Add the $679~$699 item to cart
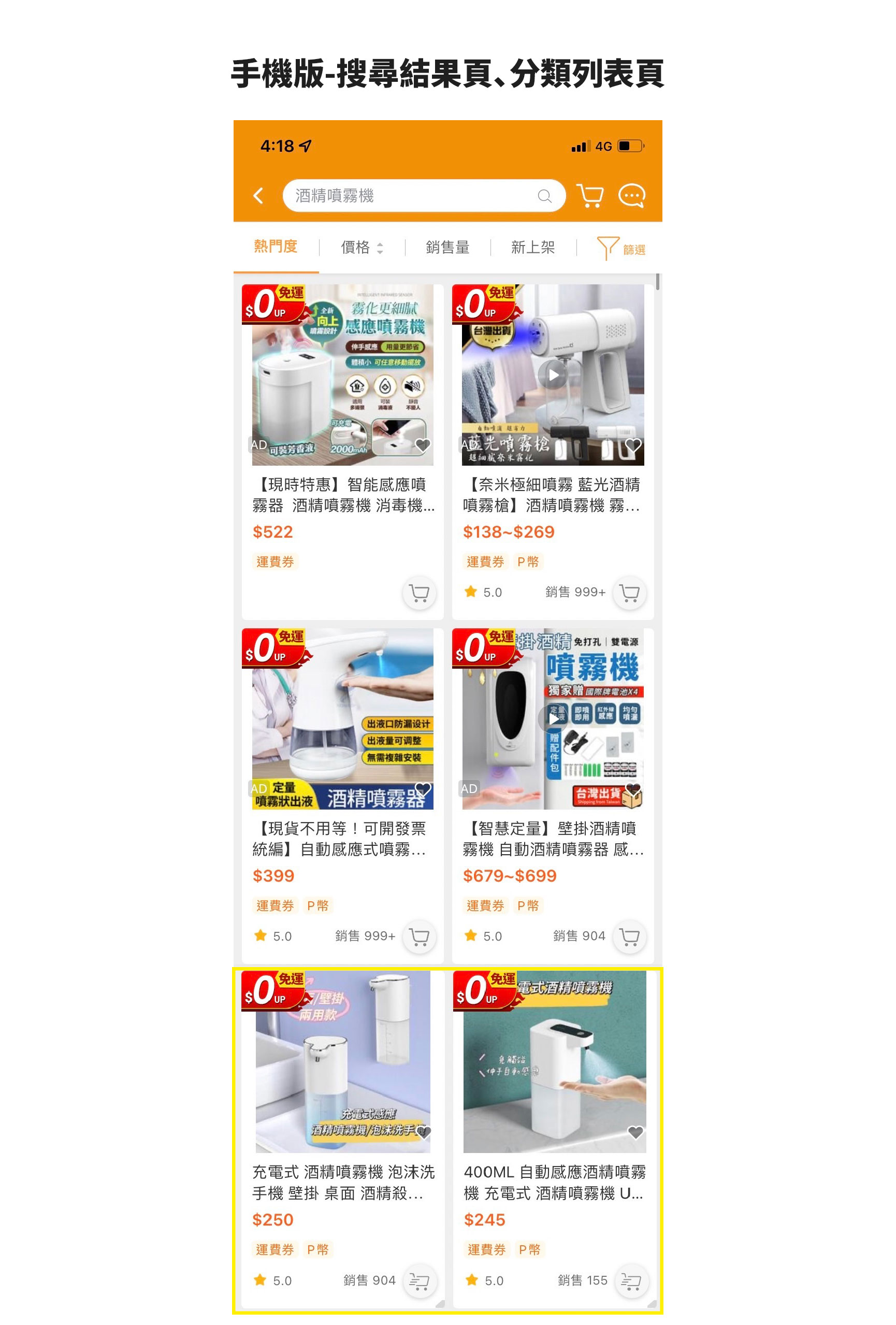 coord(629,938)
